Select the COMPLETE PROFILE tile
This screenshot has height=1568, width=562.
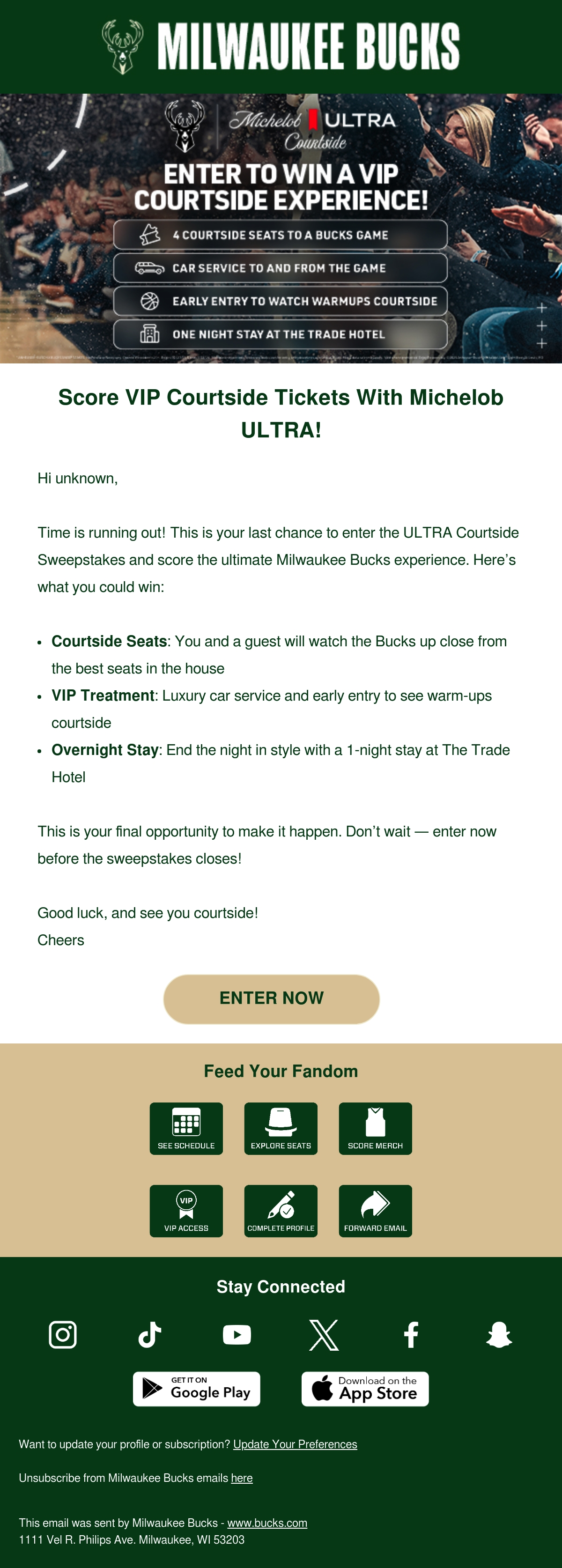(281, 1211)
